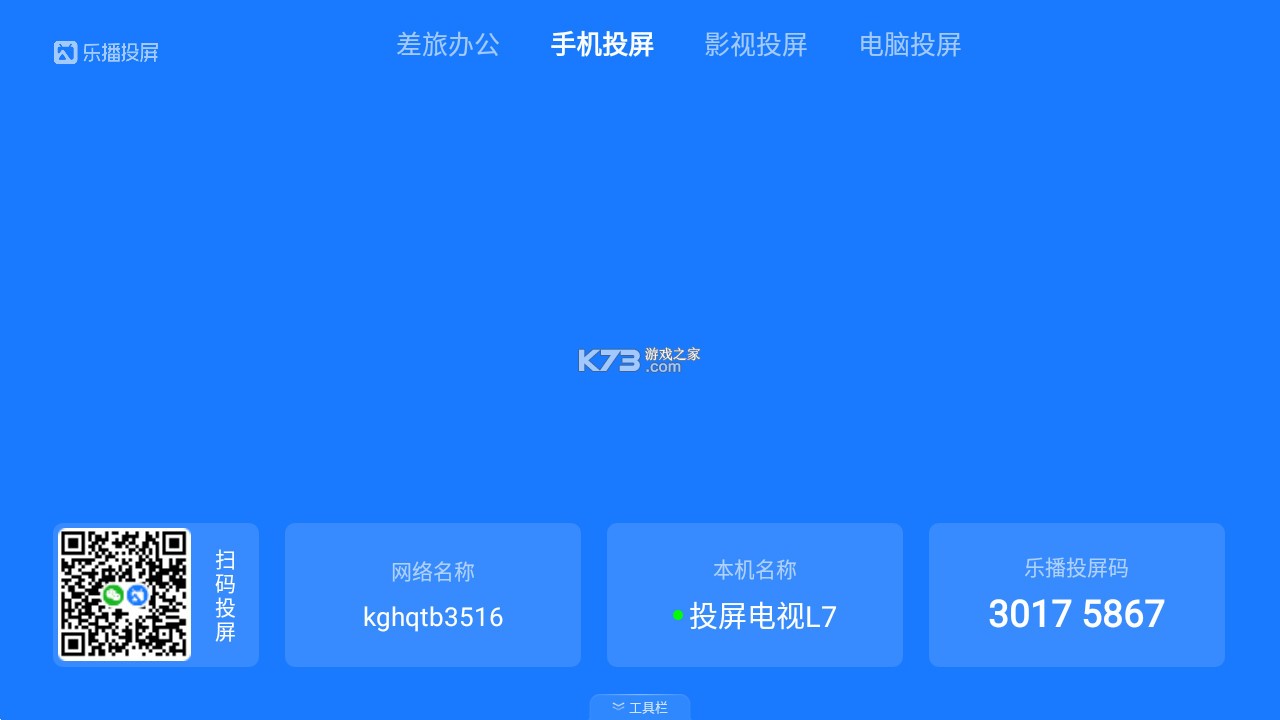Open the 影视投屏 tab
This screenshot has height=720, width=1280.
pos(755,45)
